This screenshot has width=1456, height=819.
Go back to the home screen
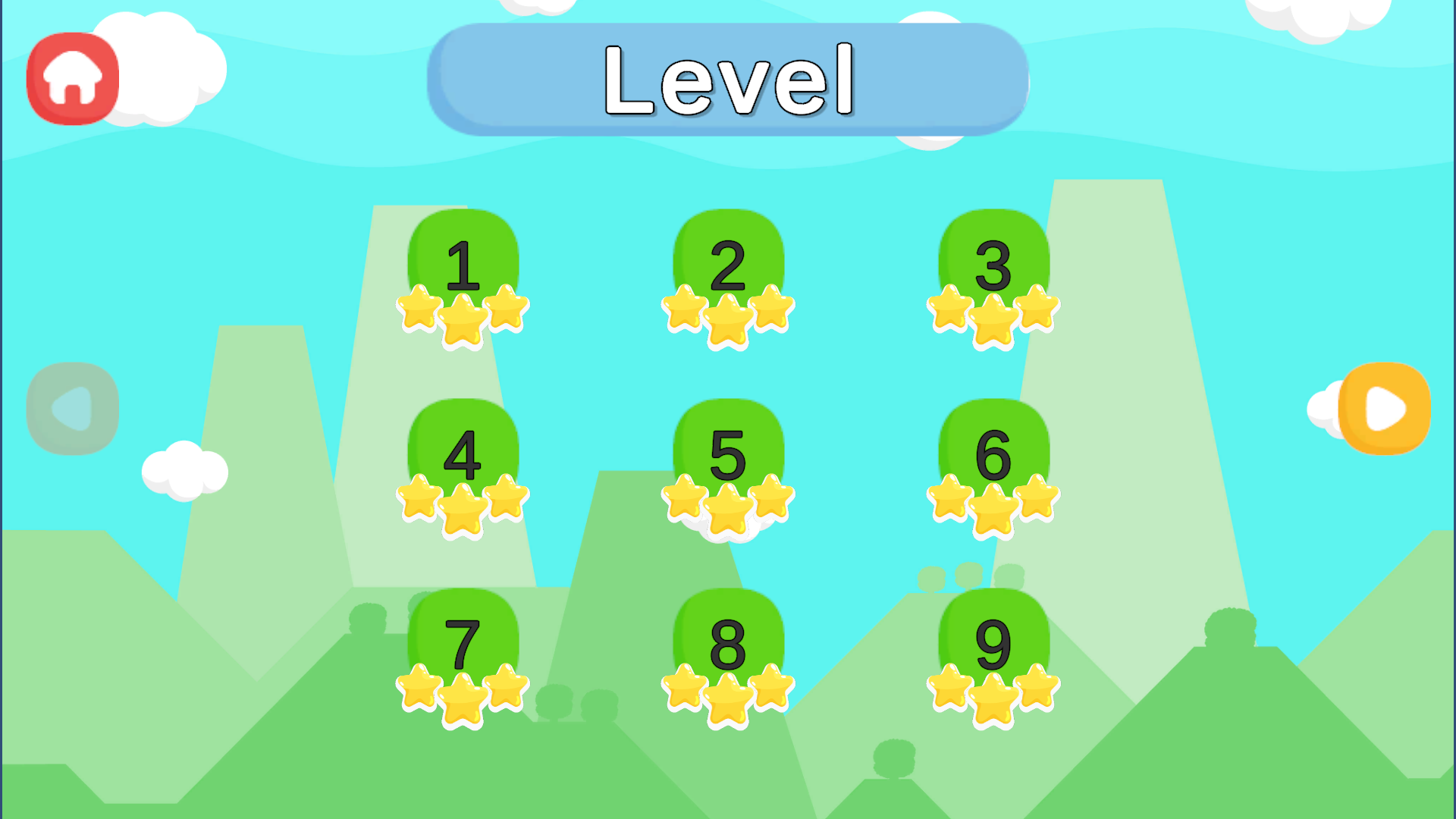click(73, 78)
